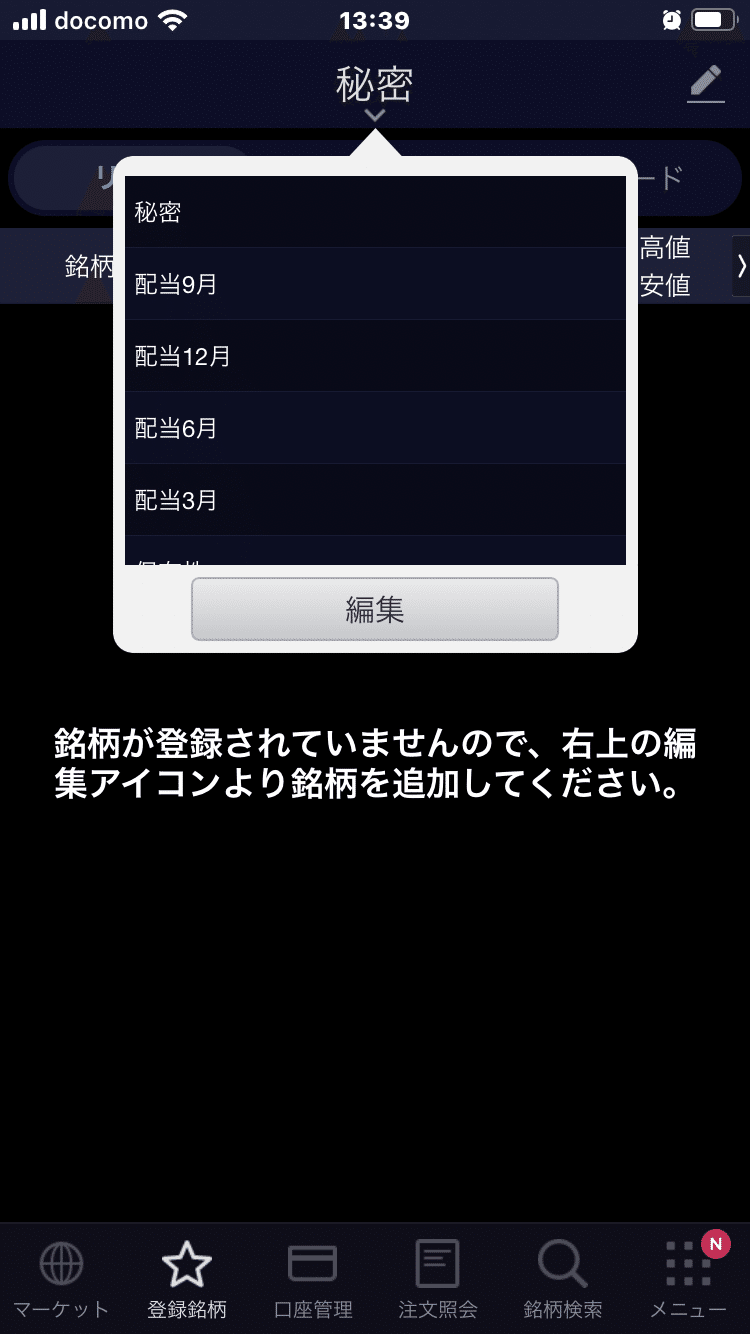Open the watchlist editor via the pencil icon
Screen dimensions: 750x1334
[x=705, y=84]
